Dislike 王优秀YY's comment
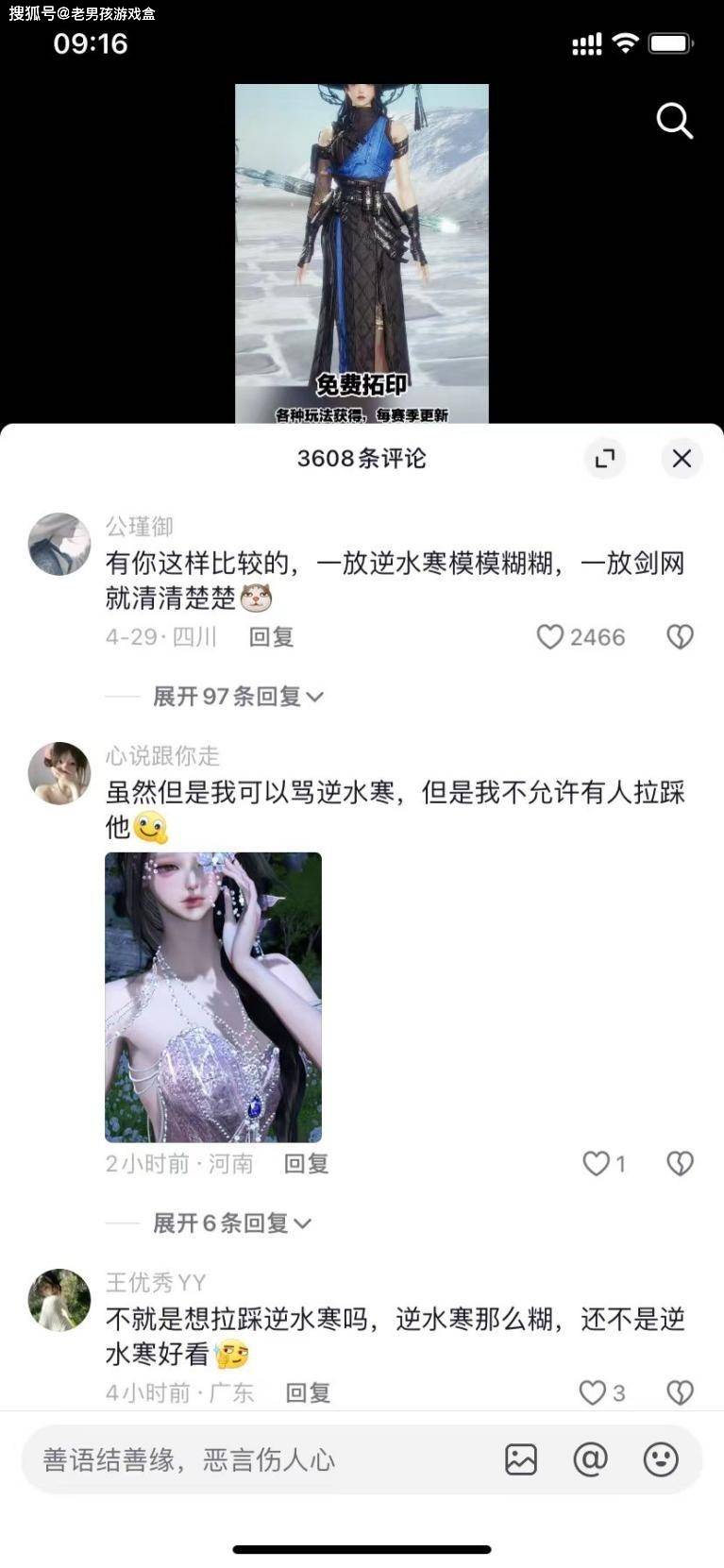 coord(680,1393)
